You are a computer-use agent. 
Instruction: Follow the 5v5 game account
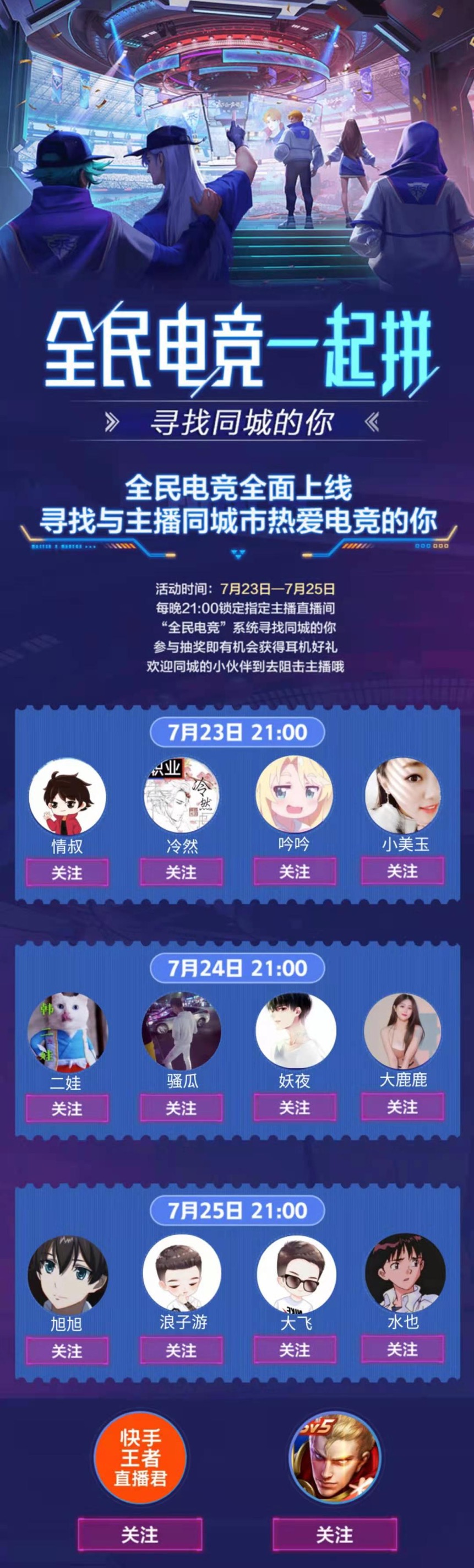coord(335,1534)
